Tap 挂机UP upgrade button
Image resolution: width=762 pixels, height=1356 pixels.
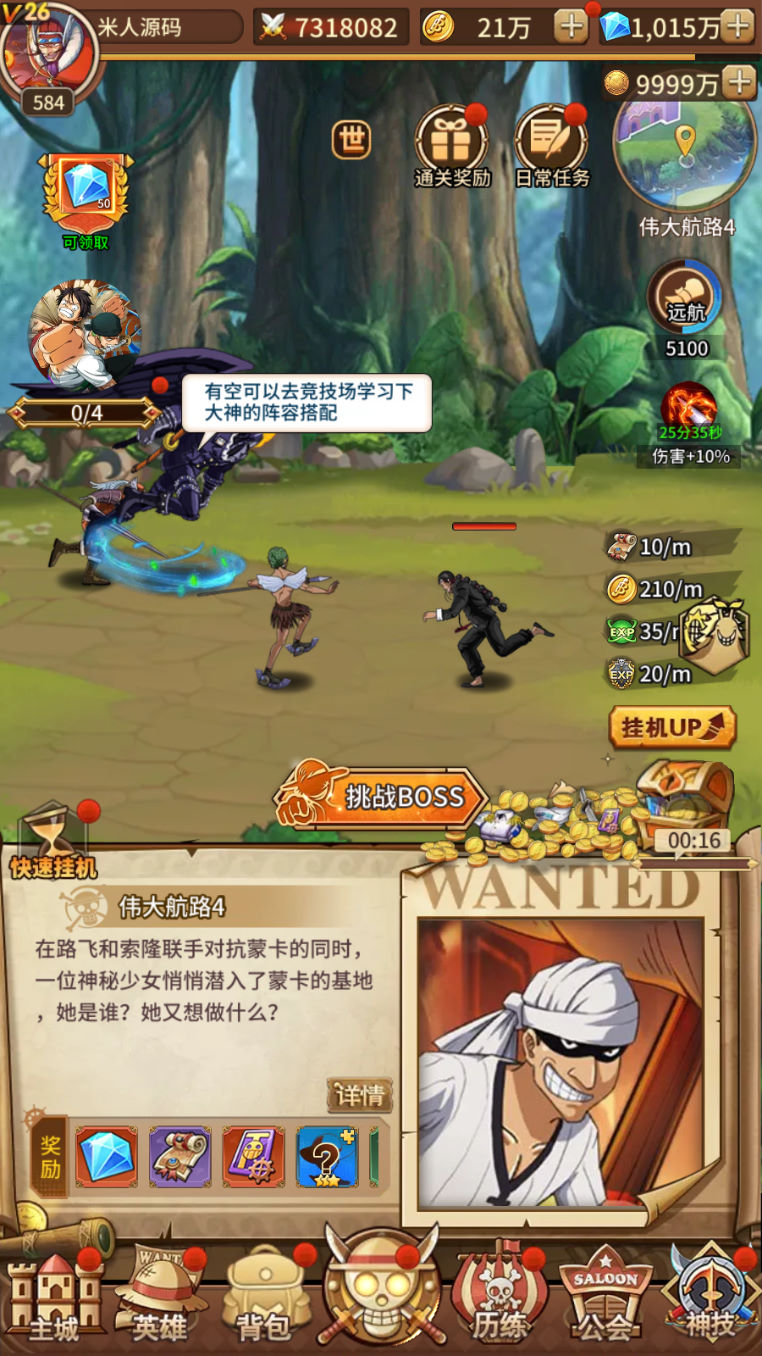(x=671, y=727)
